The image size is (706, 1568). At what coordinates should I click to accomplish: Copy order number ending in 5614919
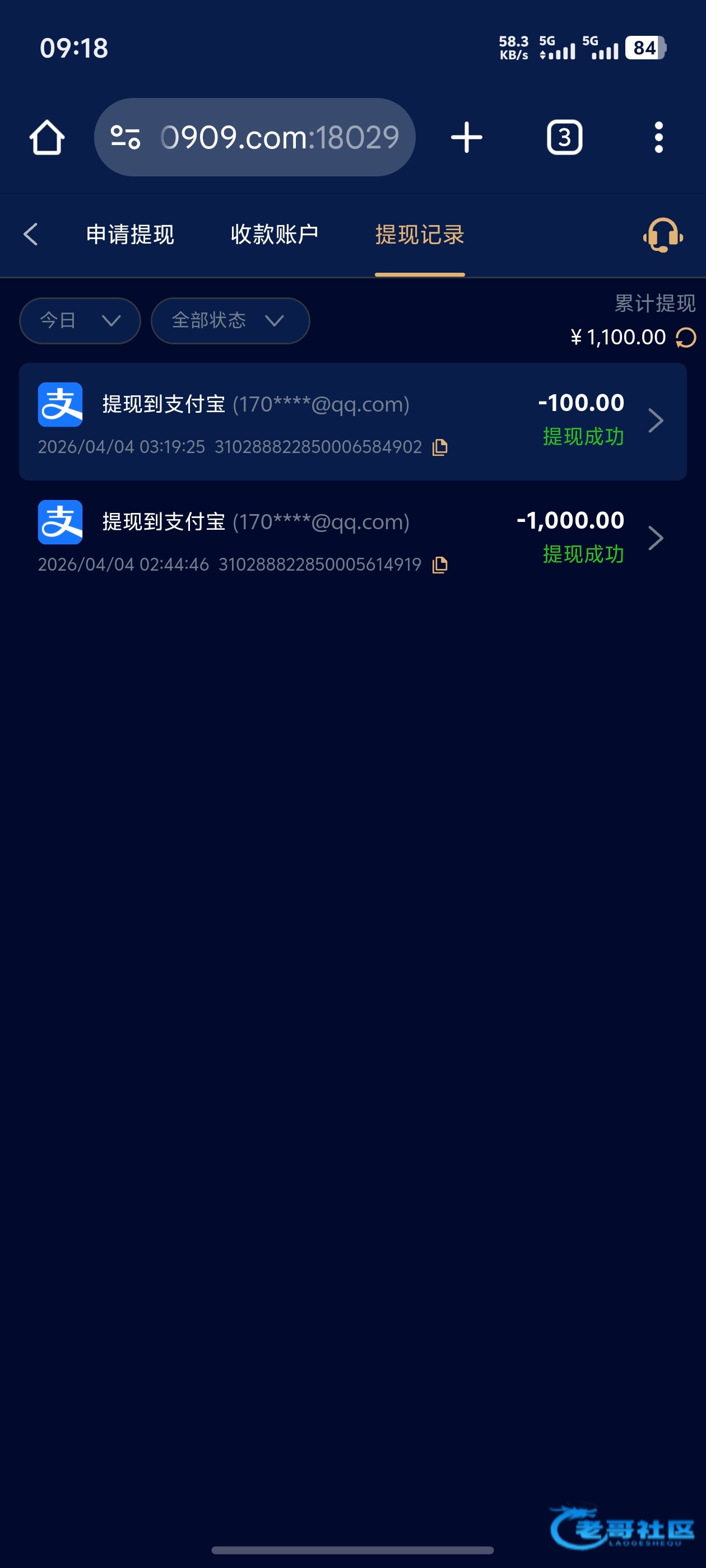pyautogui.click(x=440, y=565)
